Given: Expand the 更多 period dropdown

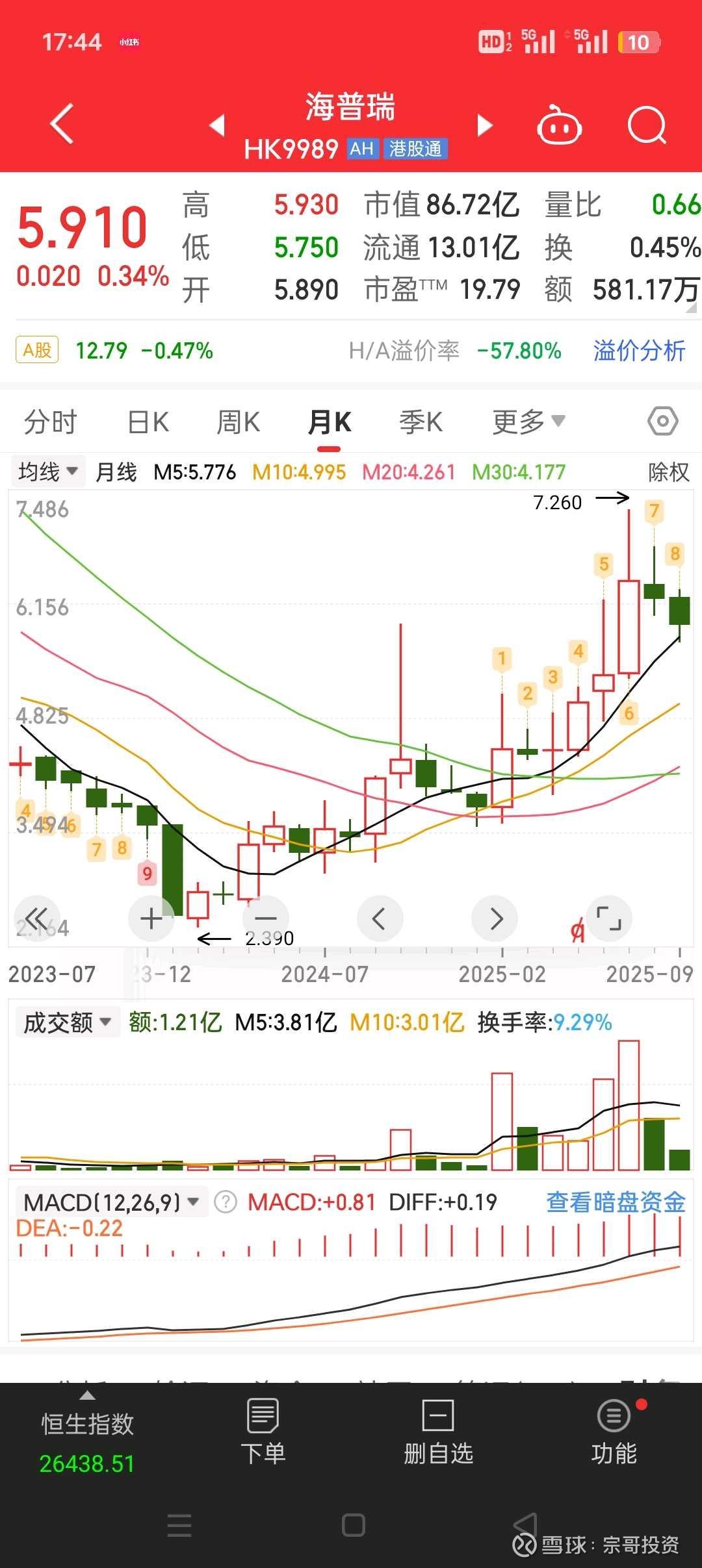Looking at the screenshot, I should [x=528, y=422].
